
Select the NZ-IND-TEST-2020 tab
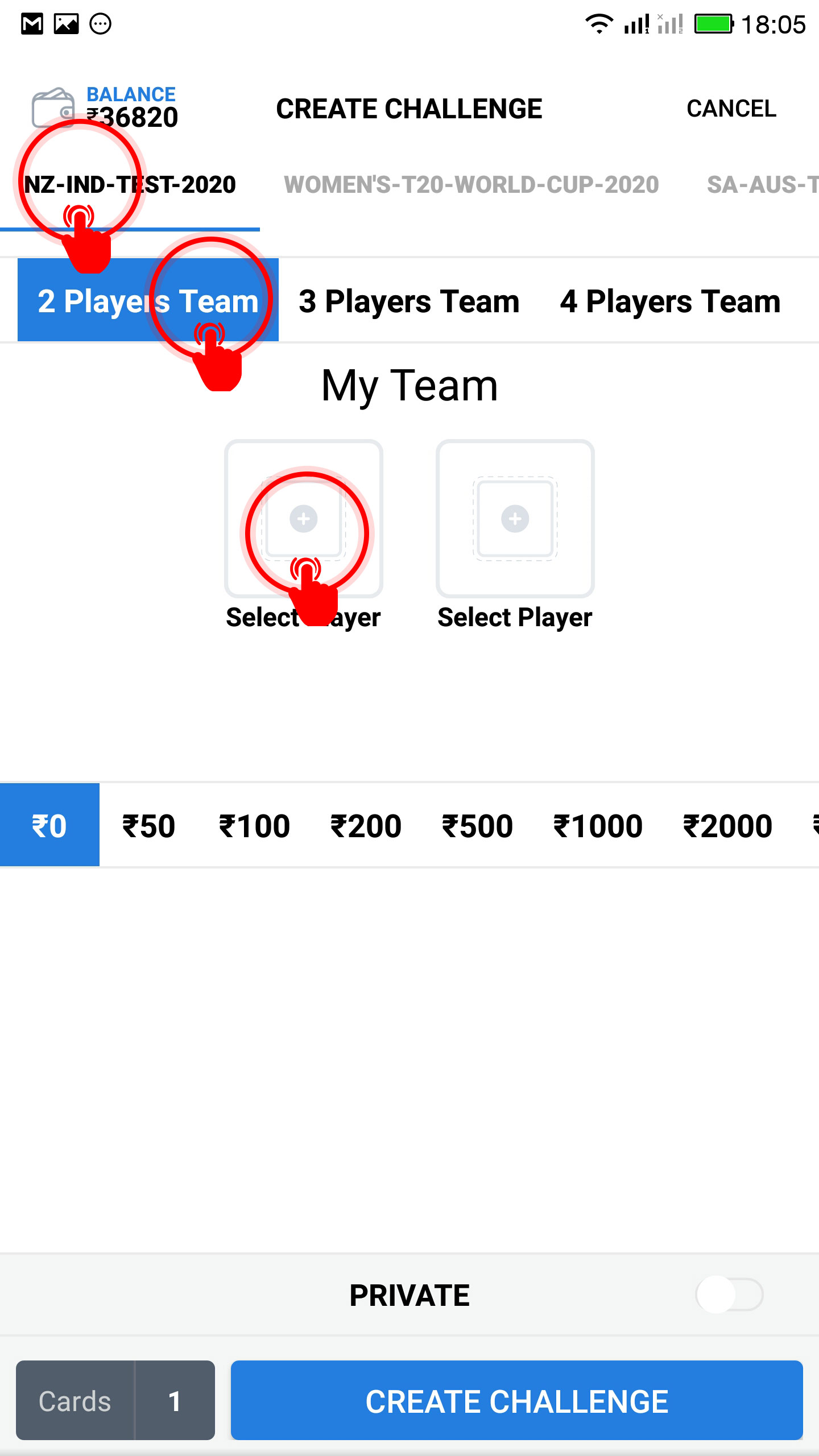point(130,185)
